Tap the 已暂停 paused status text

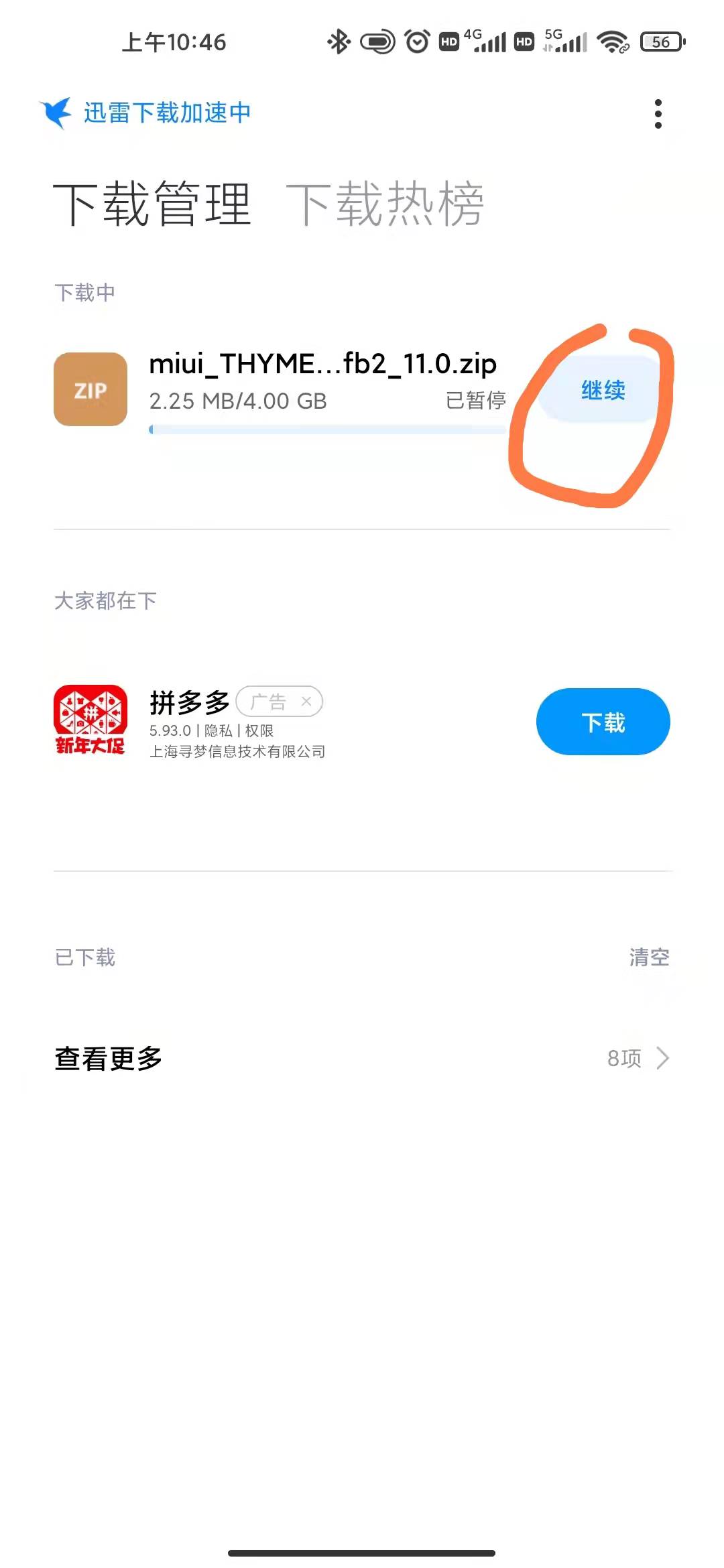click(x=478, y=400)
